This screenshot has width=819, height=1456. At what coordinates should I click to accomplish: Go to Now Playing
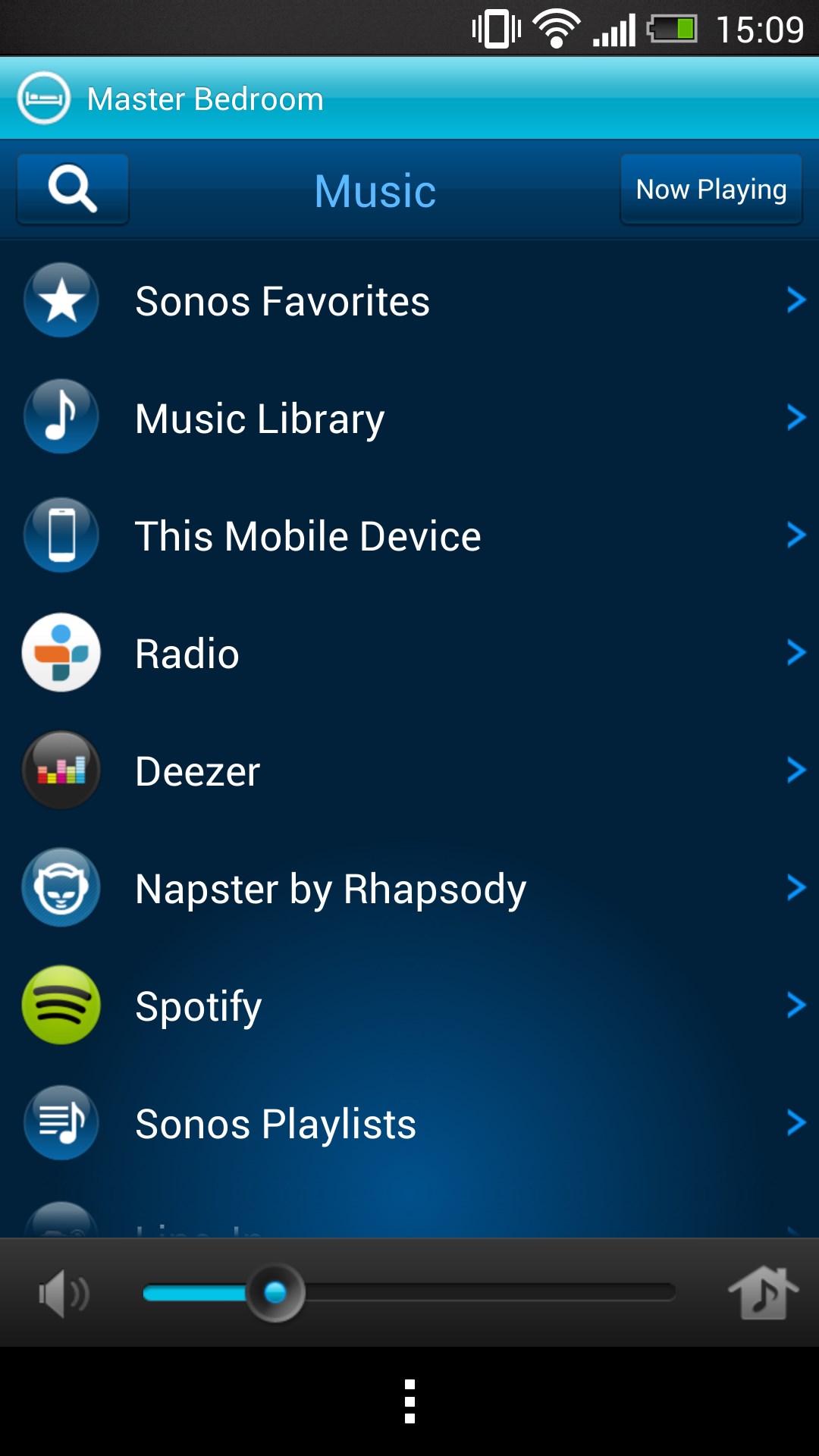pyautogui.click(x=711, y=189)
